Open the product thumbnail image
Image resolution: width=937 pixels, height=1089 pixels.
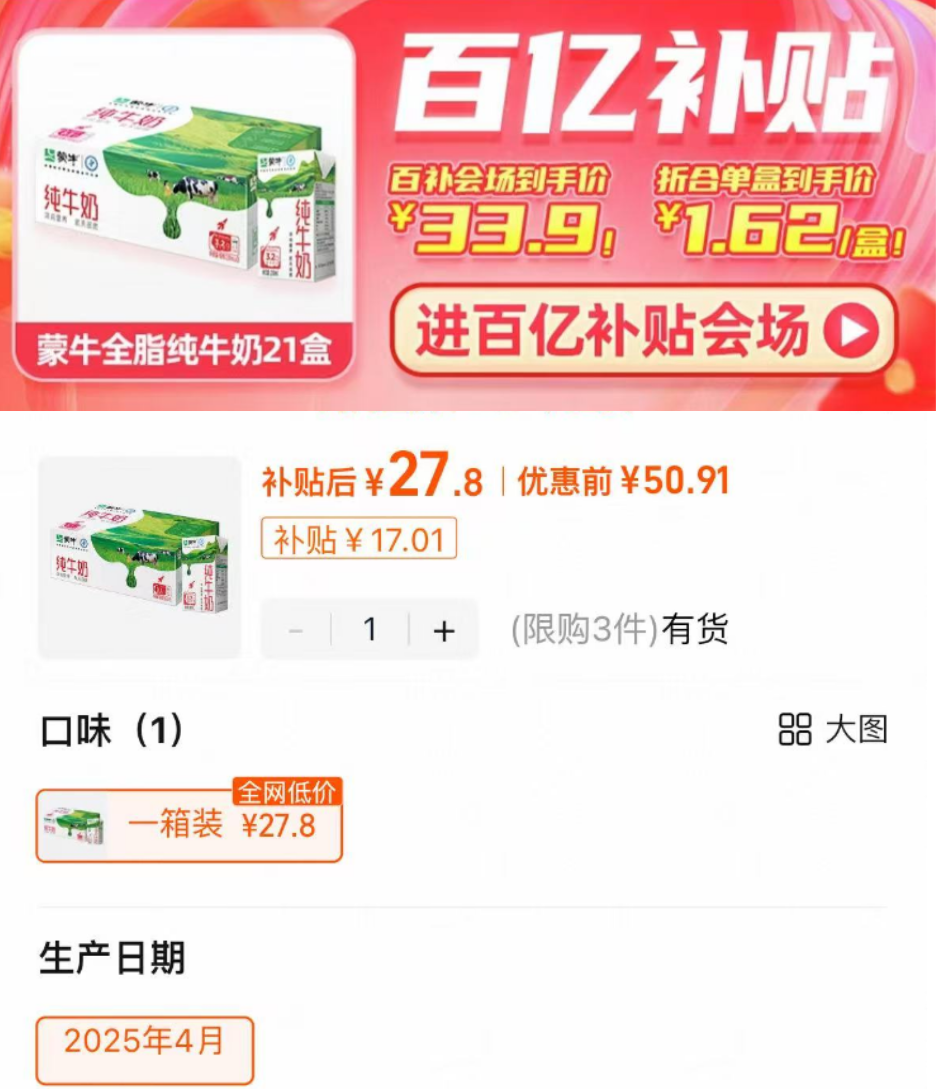tap(140, 557)
